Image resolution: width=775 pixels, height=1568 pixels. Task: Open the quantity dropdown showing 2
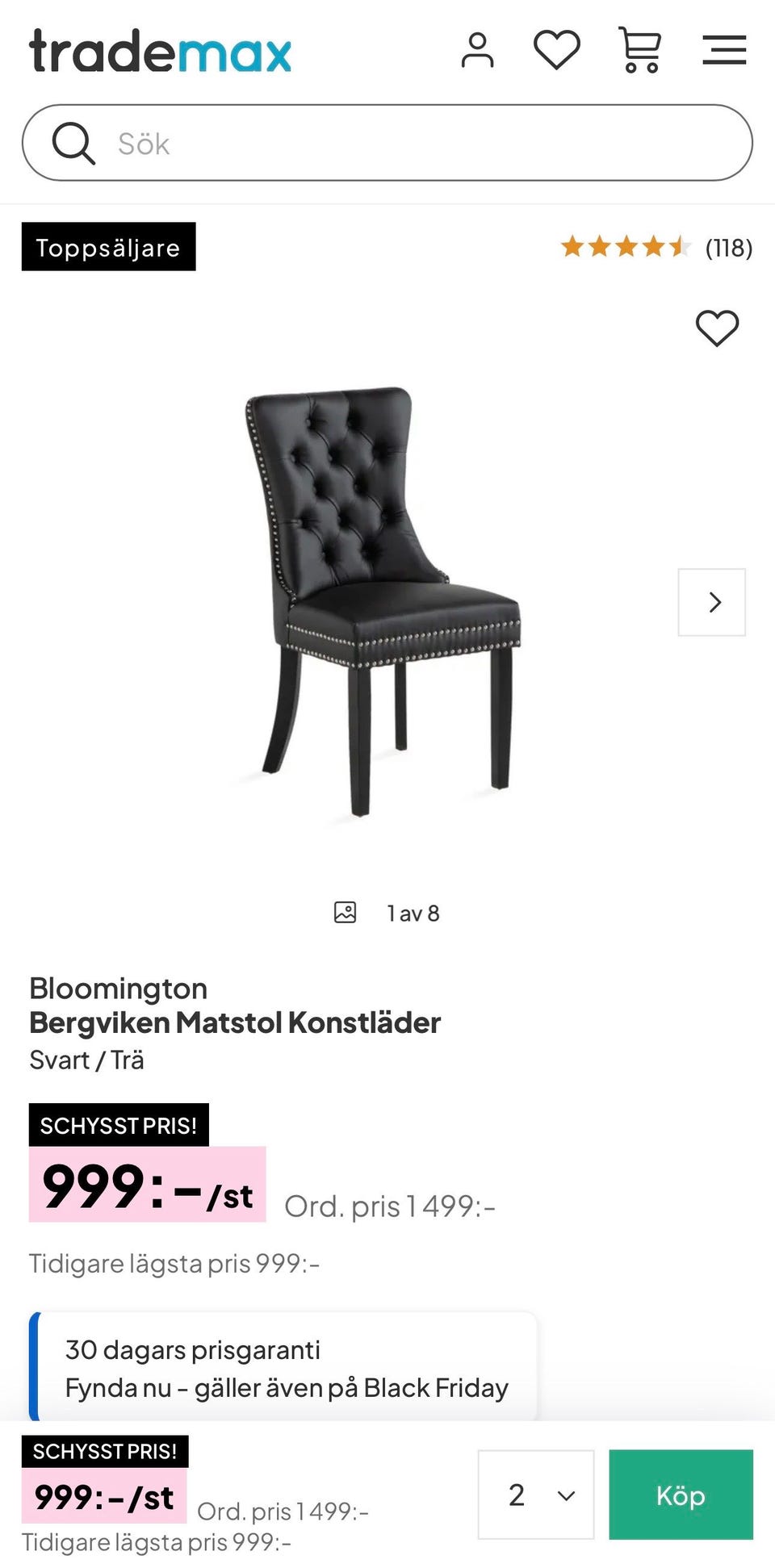536,1495
